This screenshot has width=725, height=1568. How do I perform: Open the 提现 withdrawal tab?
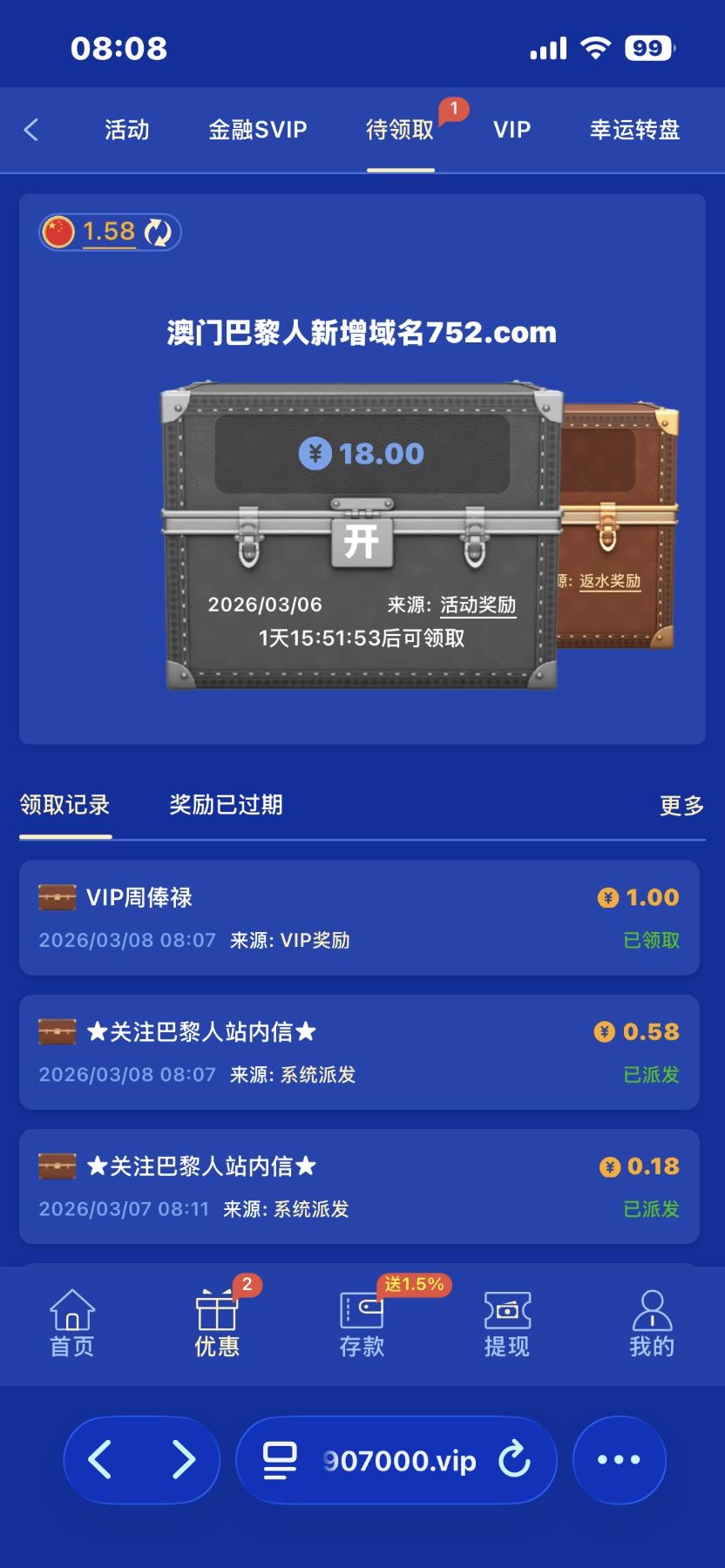[x=507, y=1323]
